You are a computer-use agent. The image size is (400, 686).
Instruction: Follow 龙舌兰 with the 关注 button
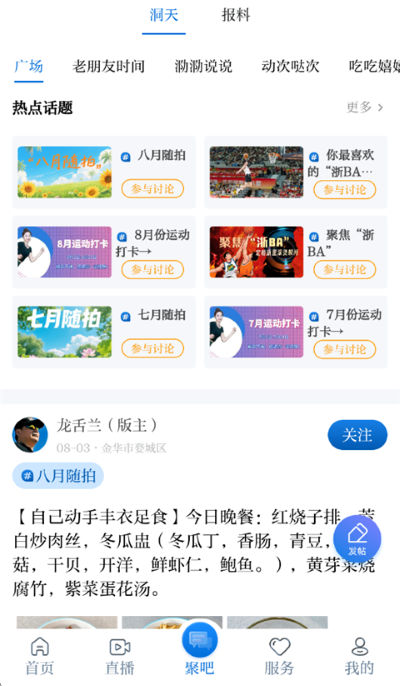coord(357,435)
